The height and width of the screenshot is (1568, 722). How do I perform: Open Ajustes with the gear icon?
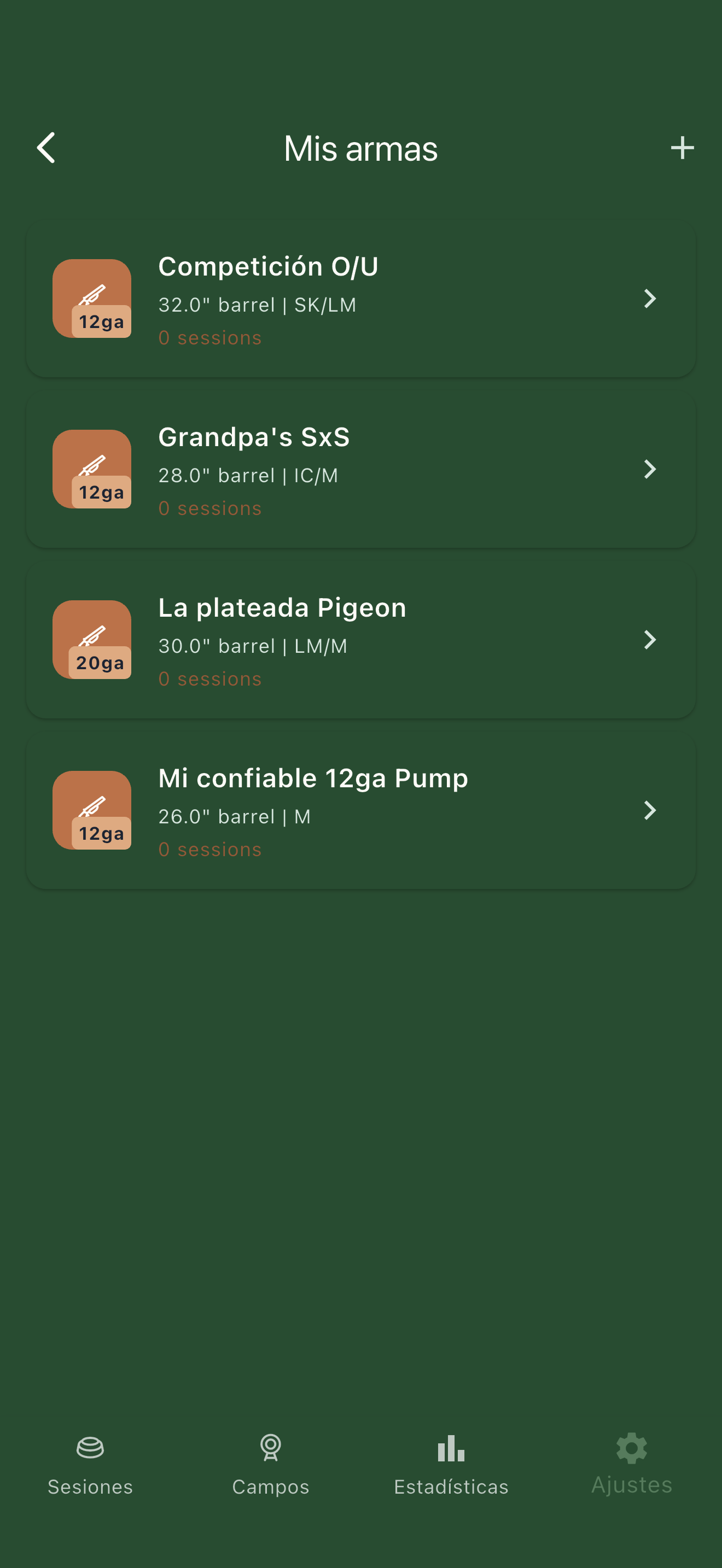click(x=630, y=1449)
